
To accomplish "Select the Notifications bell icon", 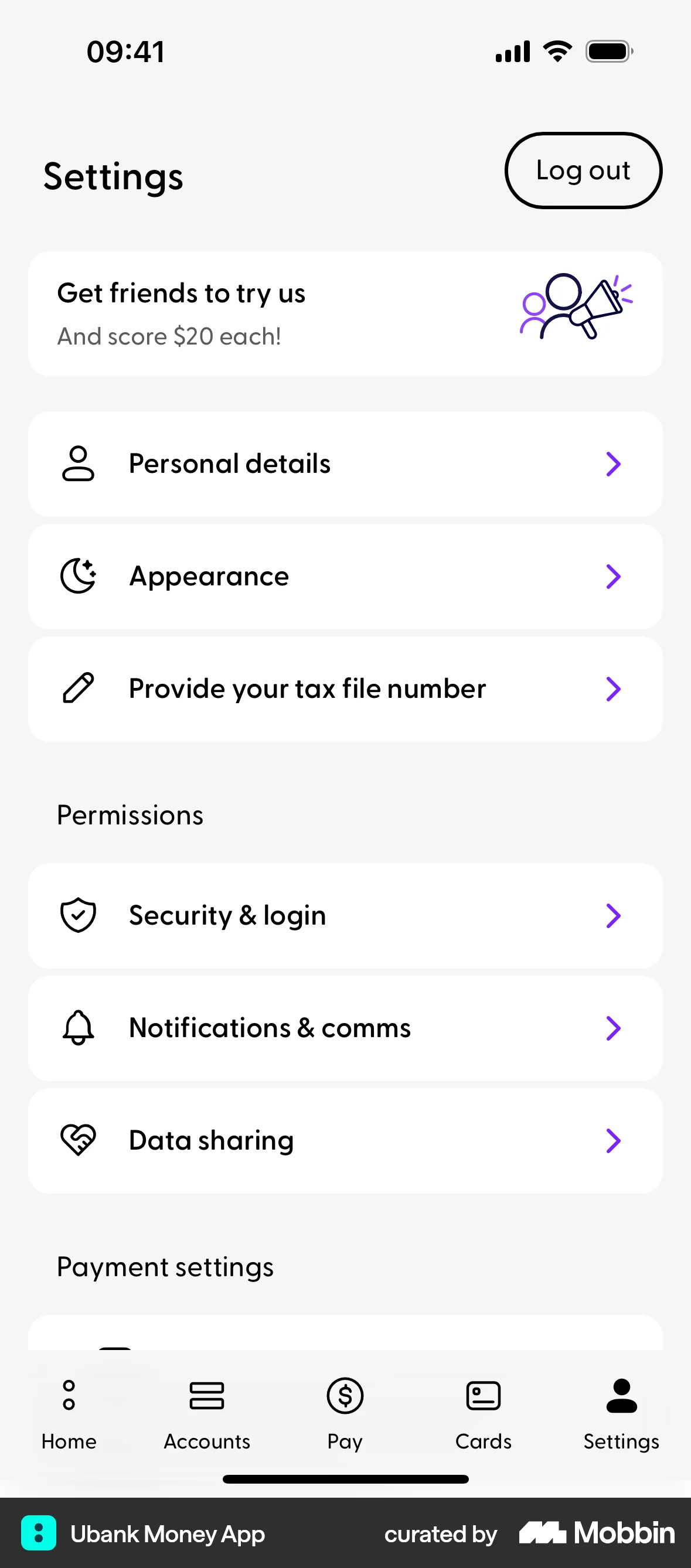I will coord(77,1028).
